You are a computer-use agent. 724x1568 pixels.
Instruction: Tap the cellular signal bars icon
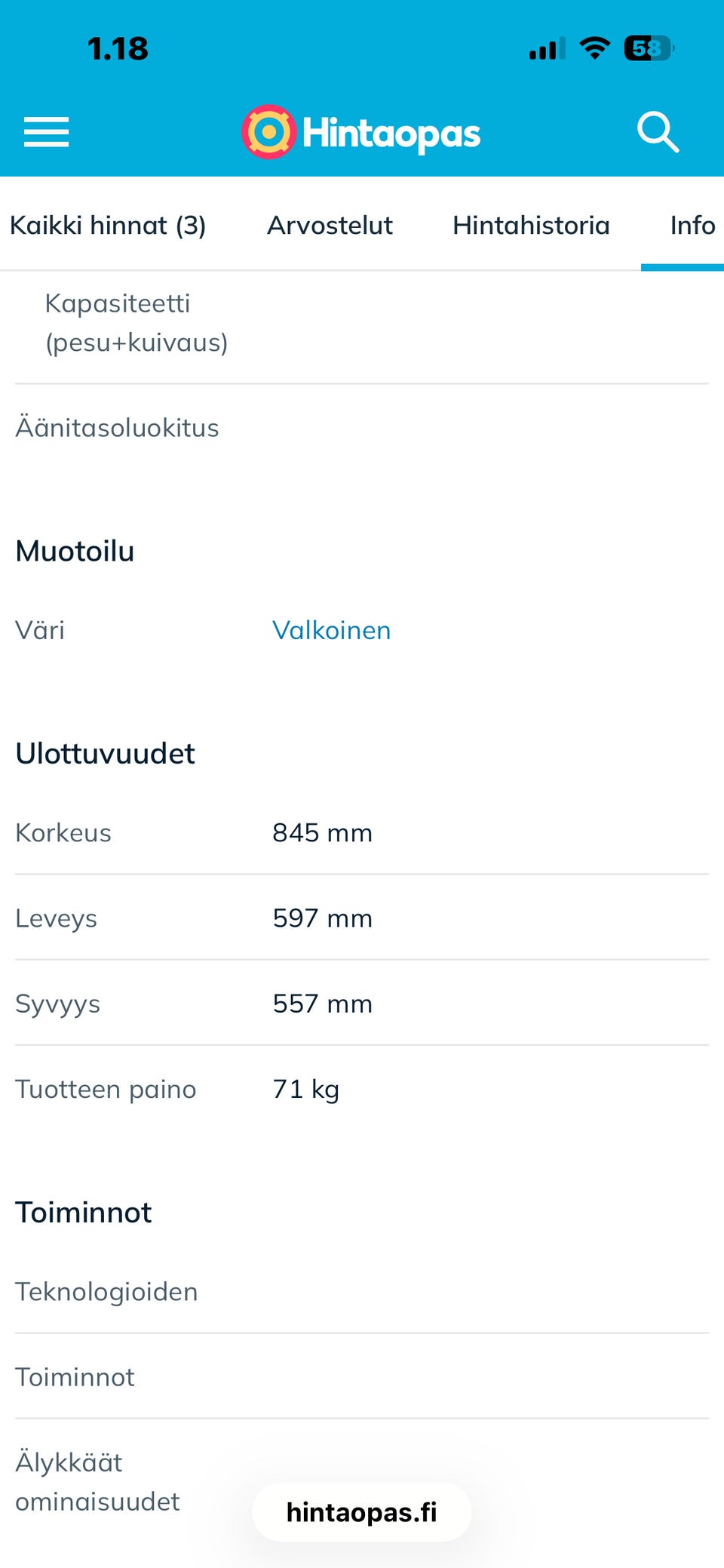click(545, 48)
